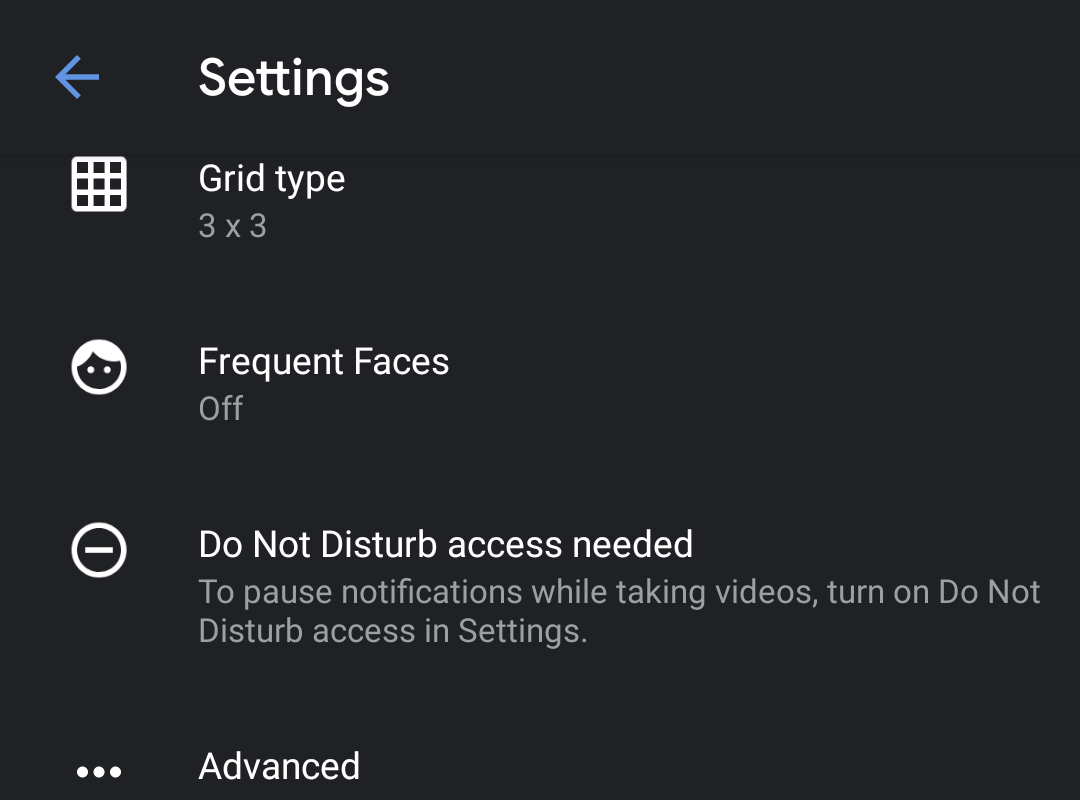Open Do Not Disturb access needed
1080x800 pixels.
(x=445, y=585)
